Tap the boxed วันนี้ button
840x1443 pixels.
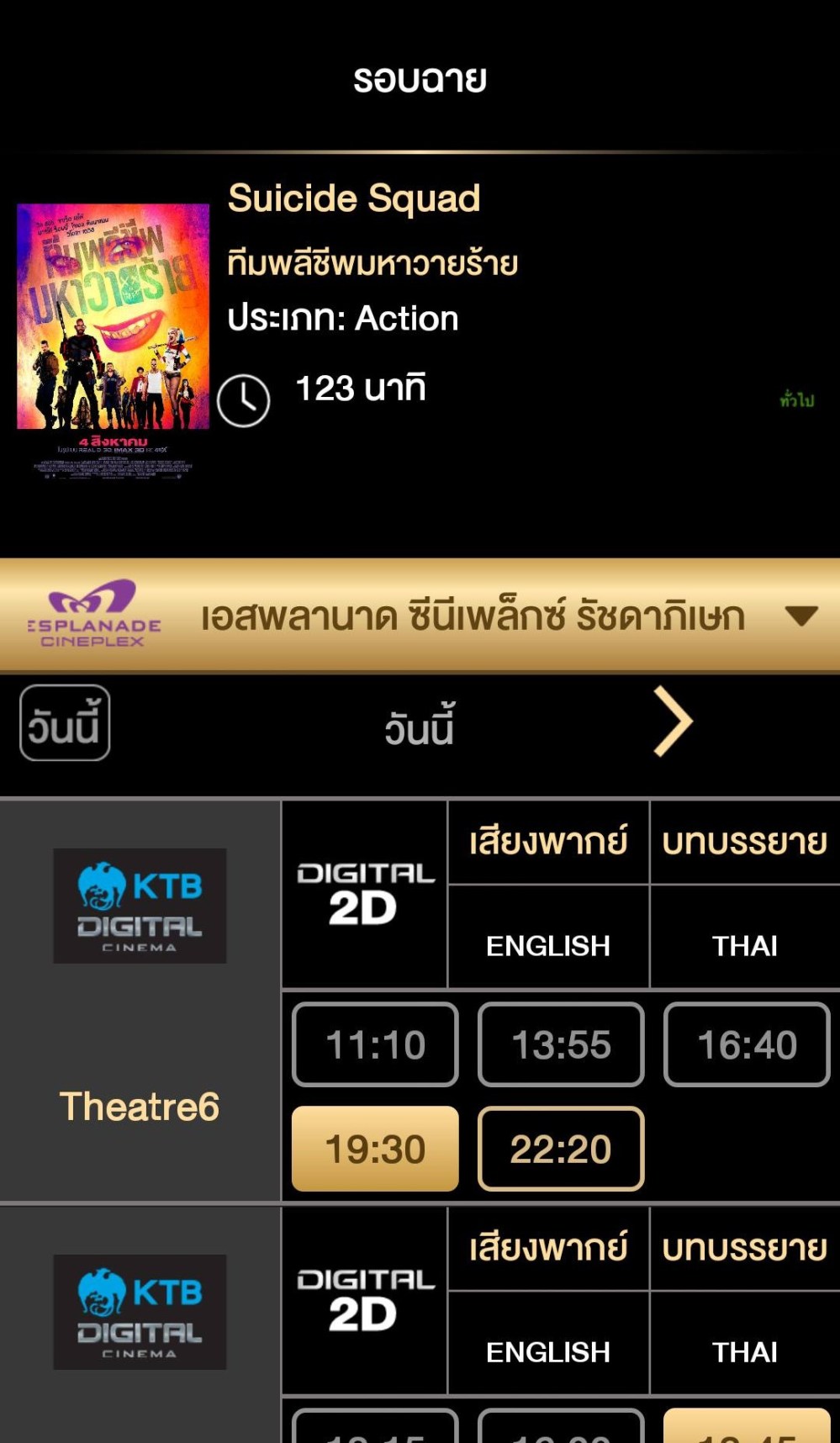pyautogui.click(x=65, y=723)
